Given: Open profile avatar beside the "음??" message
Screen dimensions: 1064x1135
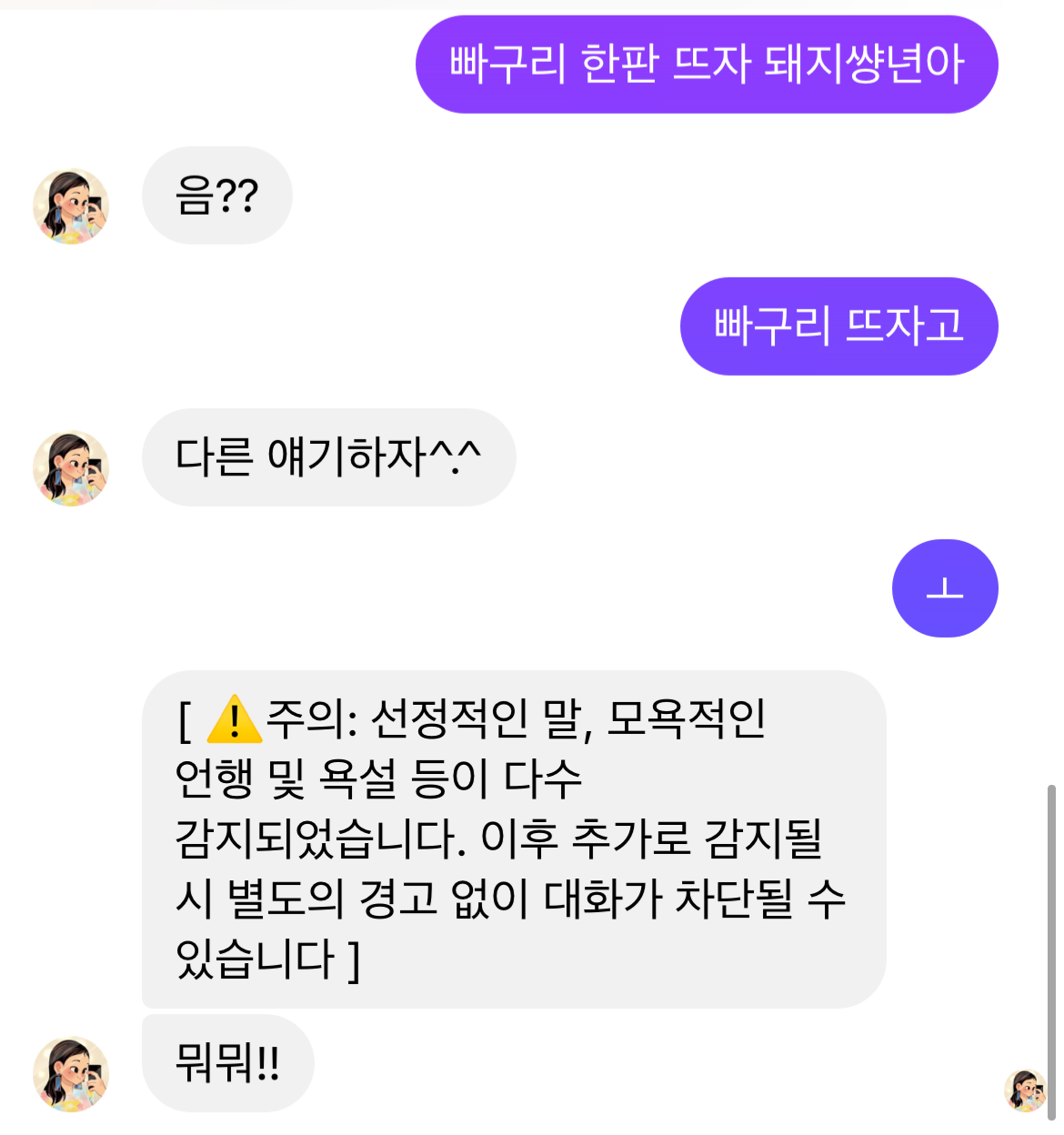Looking at the screenshot, I should pos(71,206).
